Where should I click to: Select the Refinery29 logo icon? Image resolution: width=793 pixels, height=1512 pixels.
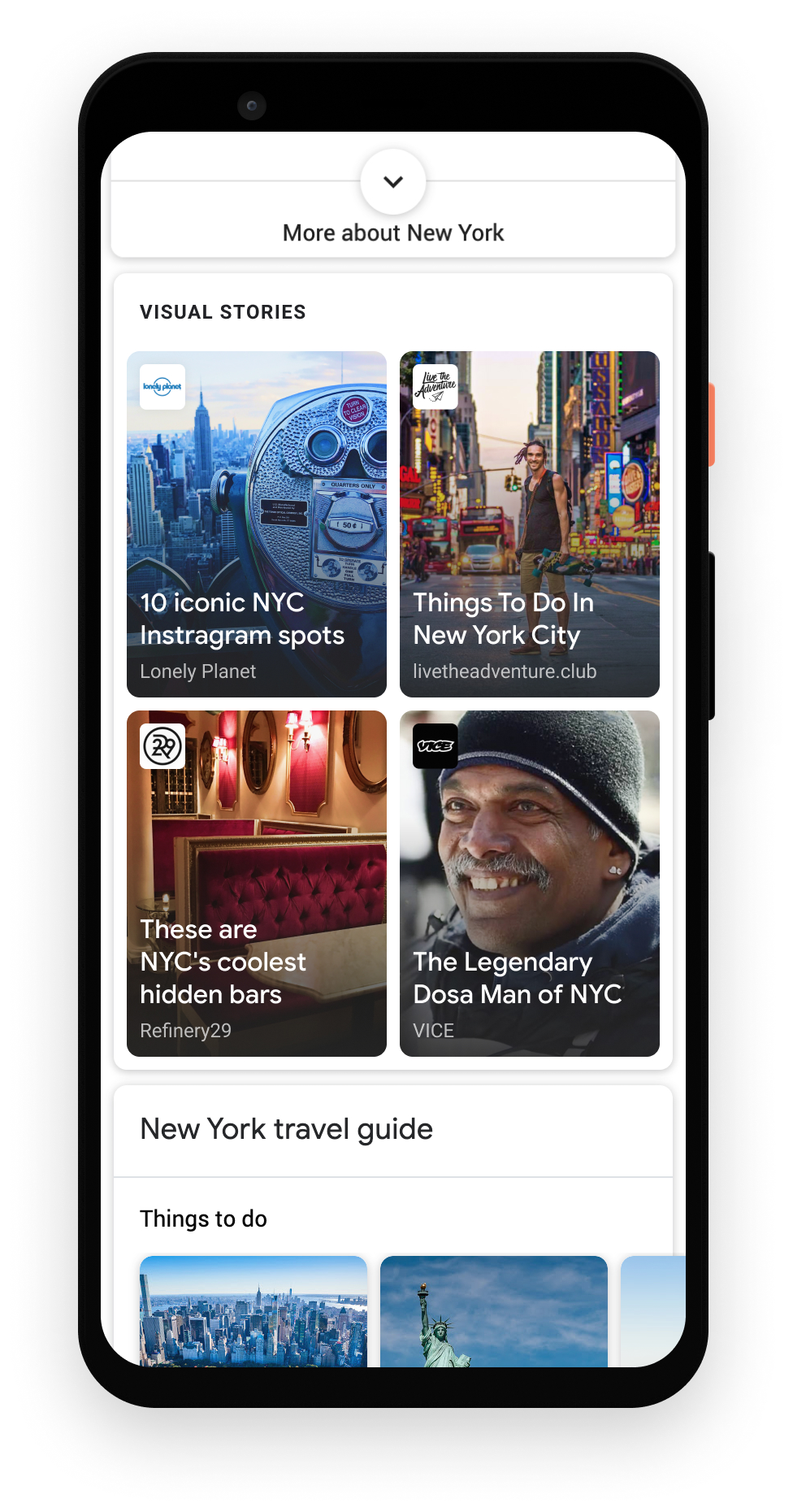[x=162, y=745]
